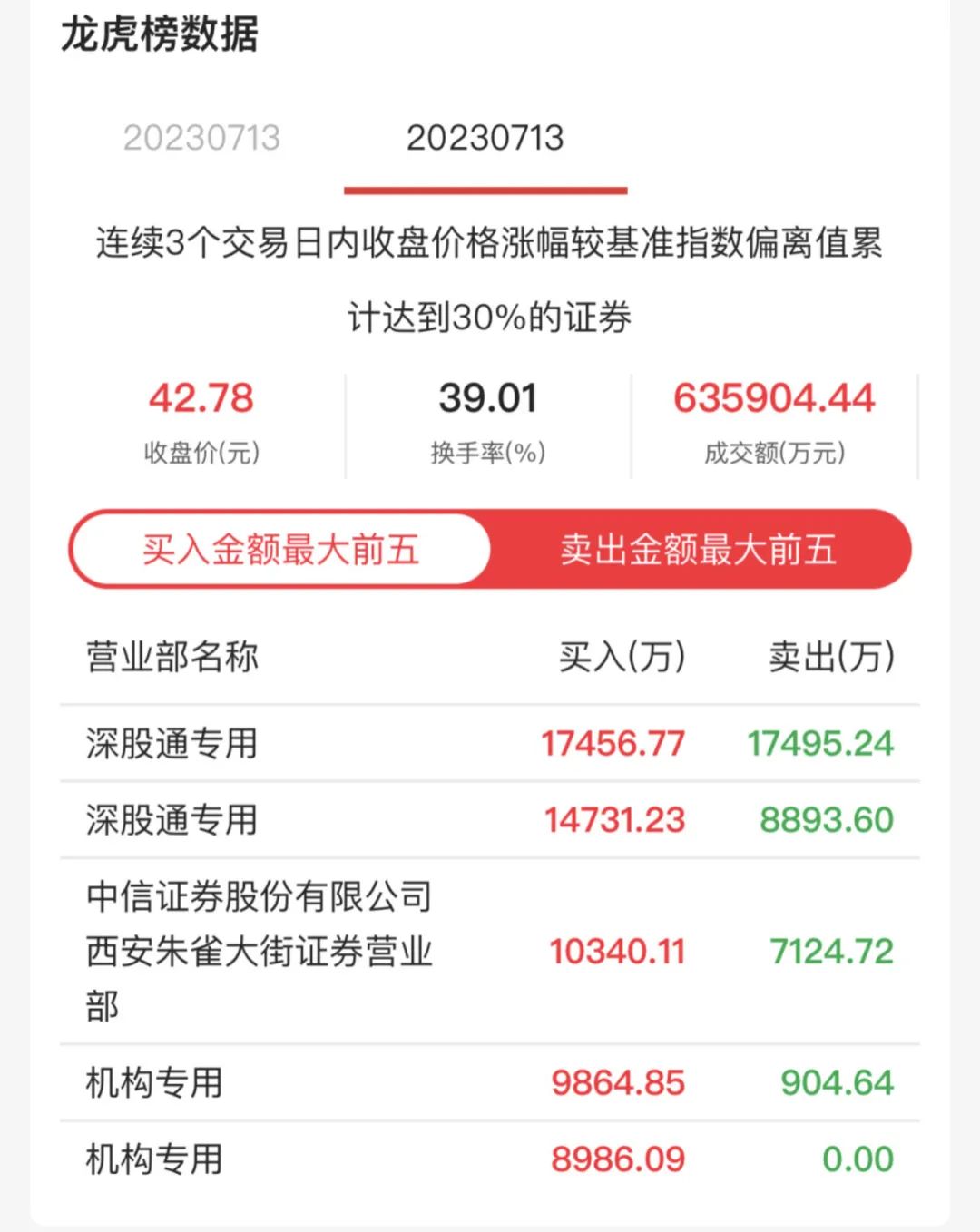The height and width of the screenshot is (1232, 980).
Task: Click sell amount 8893.60
Action: coord(822,819)
